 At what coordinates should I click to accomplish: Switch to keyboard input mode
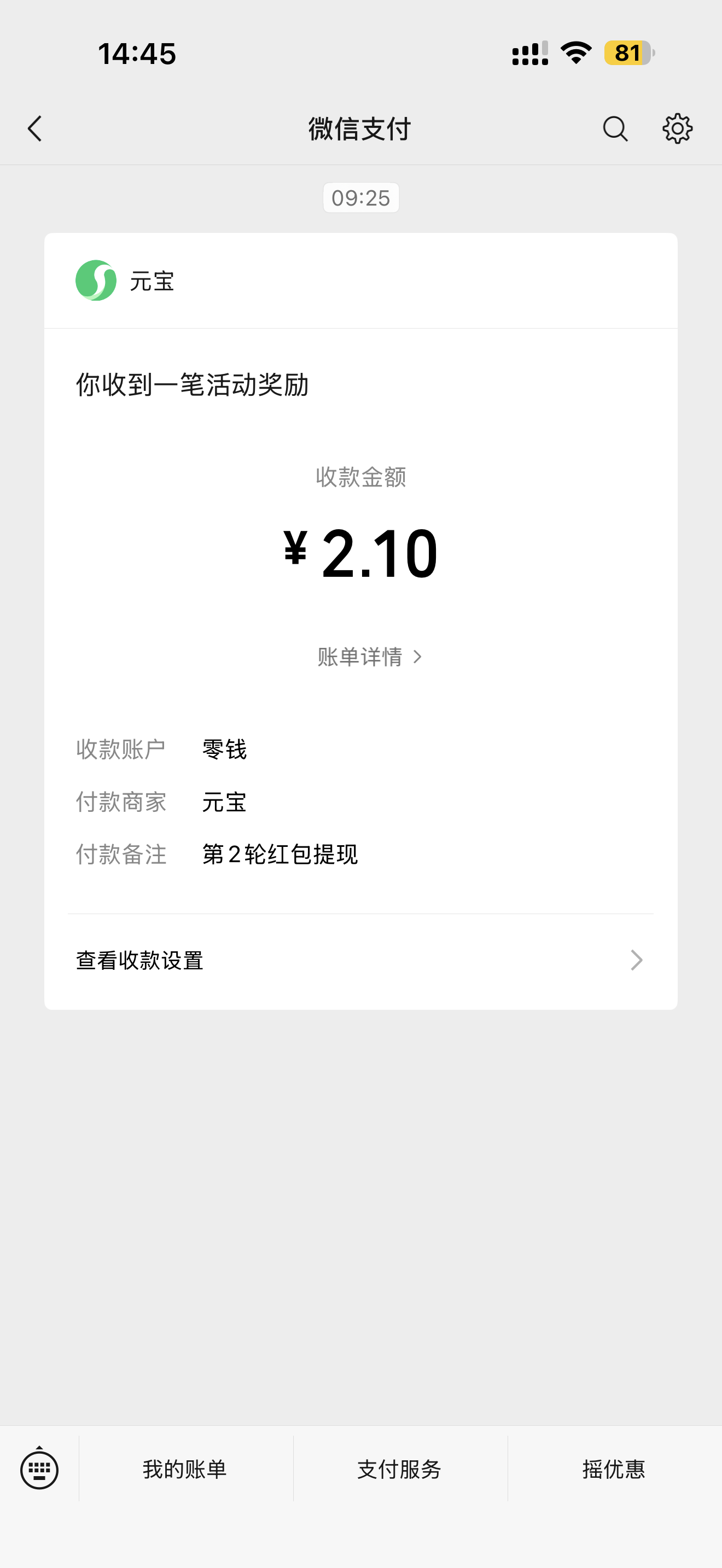pyautogui.click(x=39, y=1470)
